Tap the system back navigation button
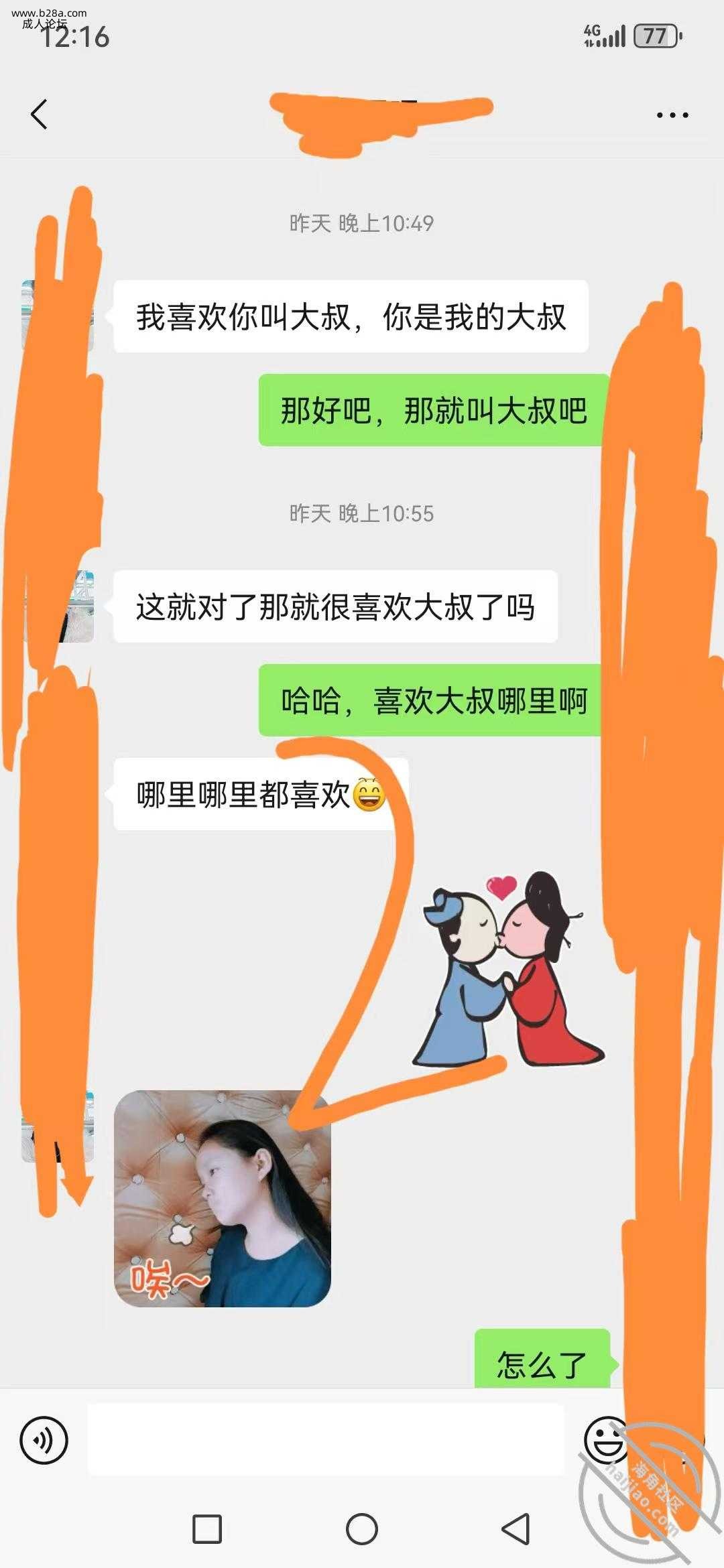This screenshot has width=724, height=1568. pos(516,1529)
